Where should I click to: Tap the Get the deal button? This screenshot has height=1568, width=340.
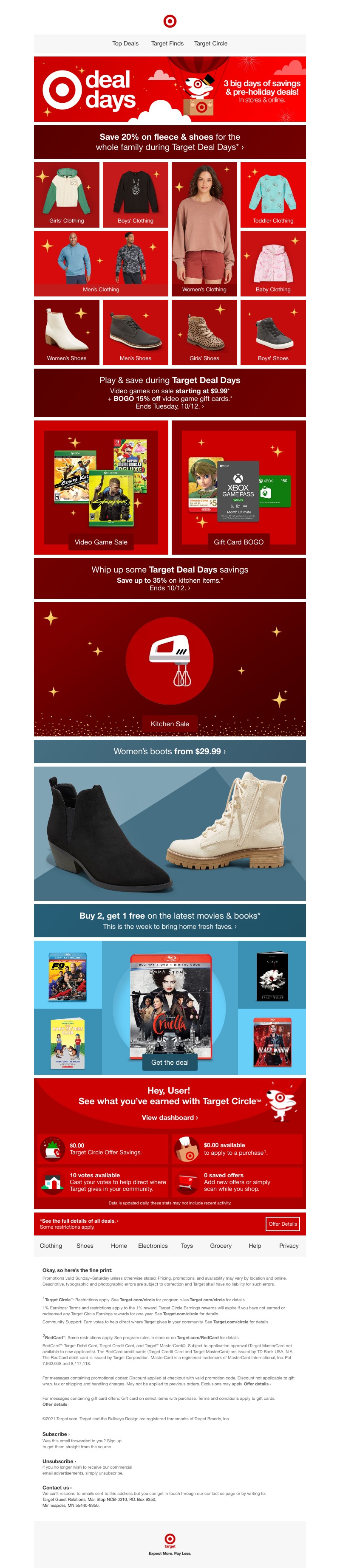tap(170, 1062)
